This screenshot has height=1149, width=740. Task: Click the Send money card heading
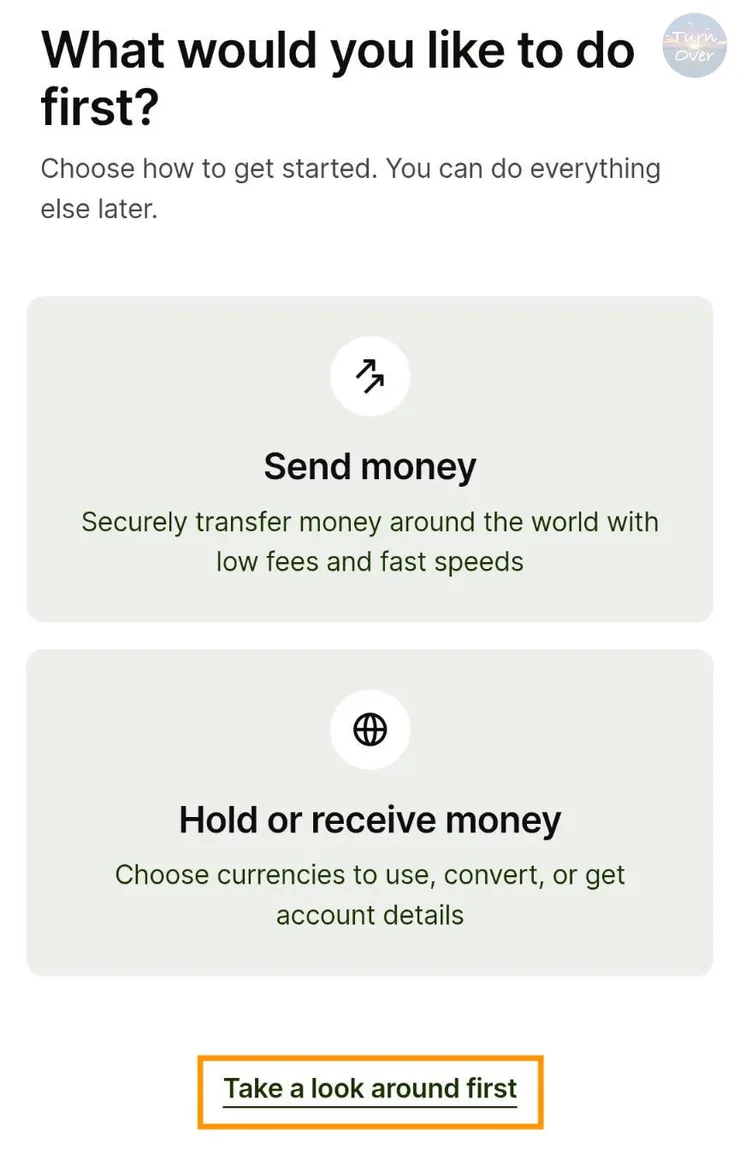[370, 466]
